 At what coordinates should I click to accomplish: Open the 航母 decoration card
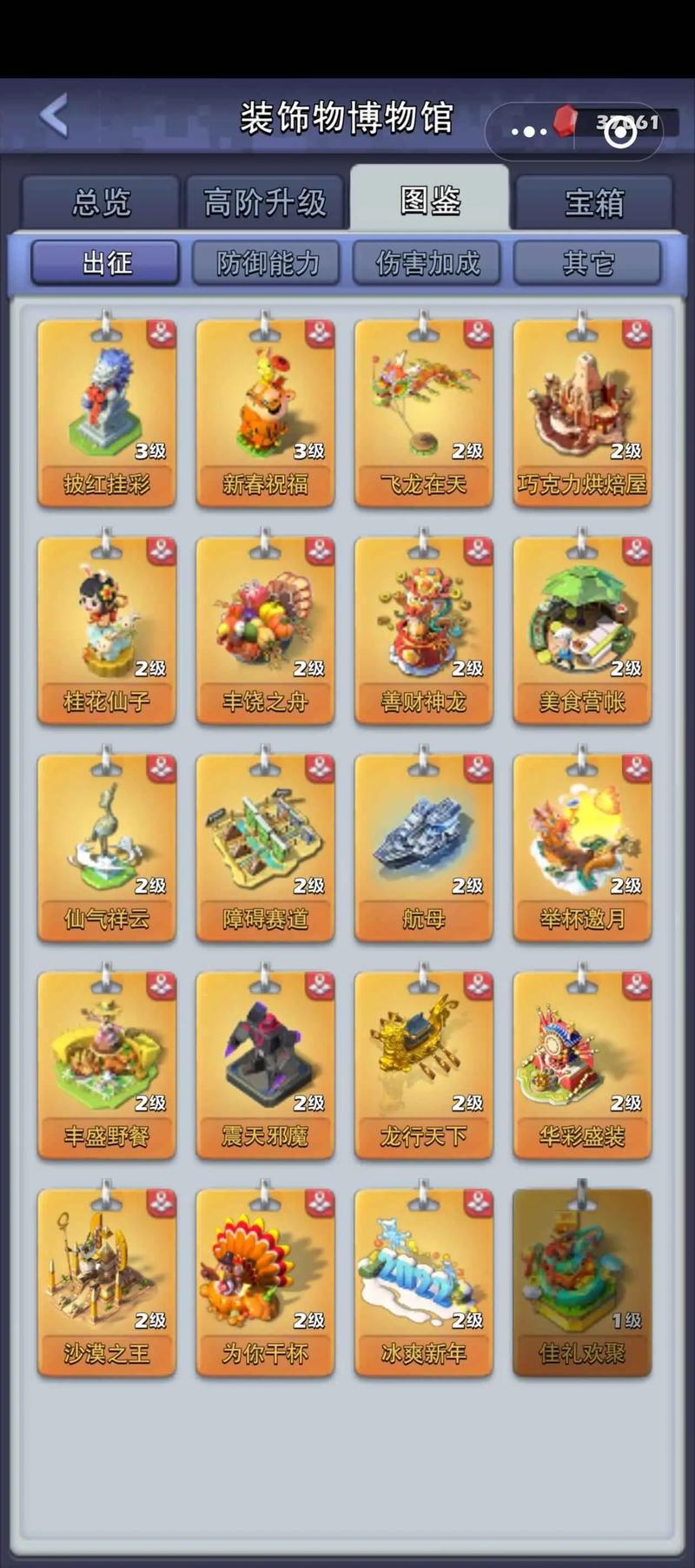(x=424, y=847)
